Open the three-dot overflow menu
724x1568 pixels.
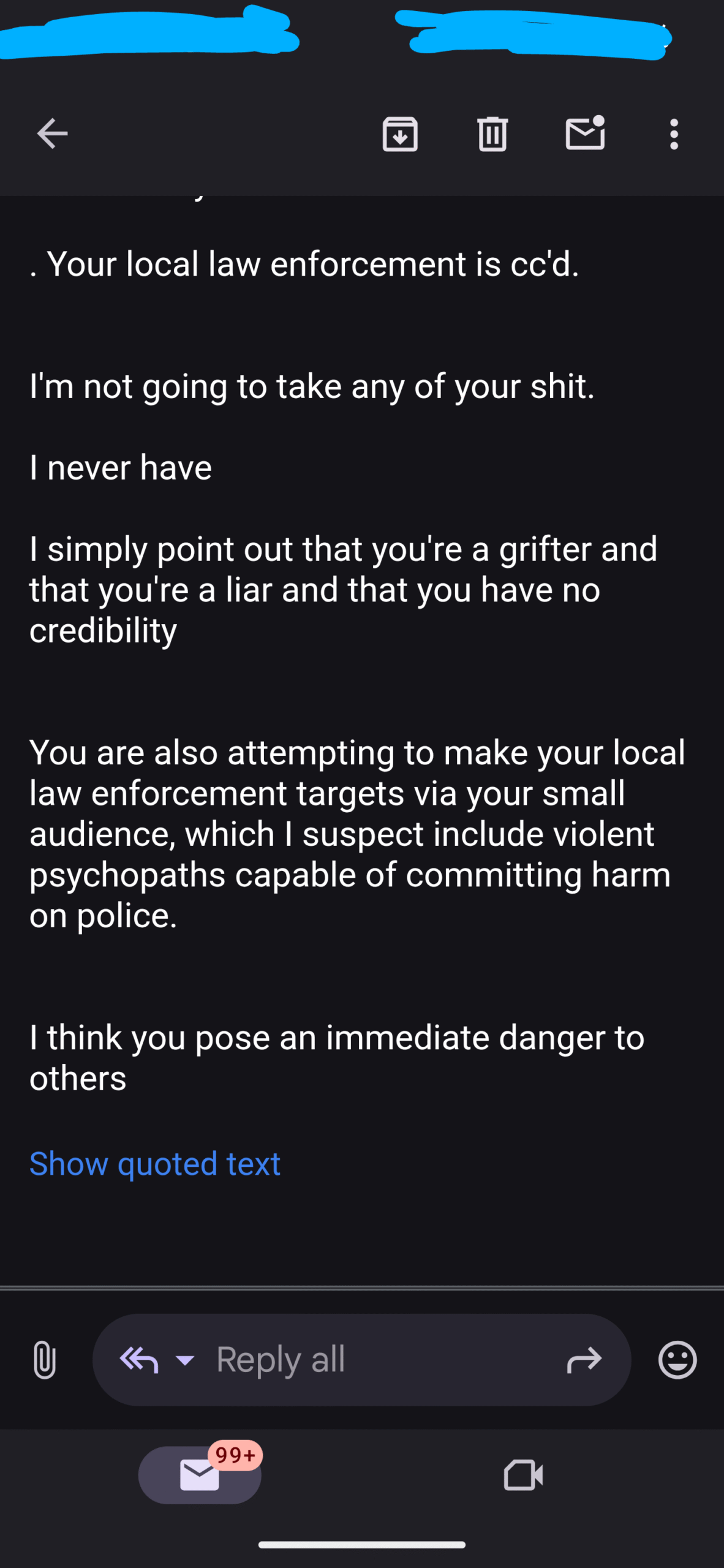point(674,134)
